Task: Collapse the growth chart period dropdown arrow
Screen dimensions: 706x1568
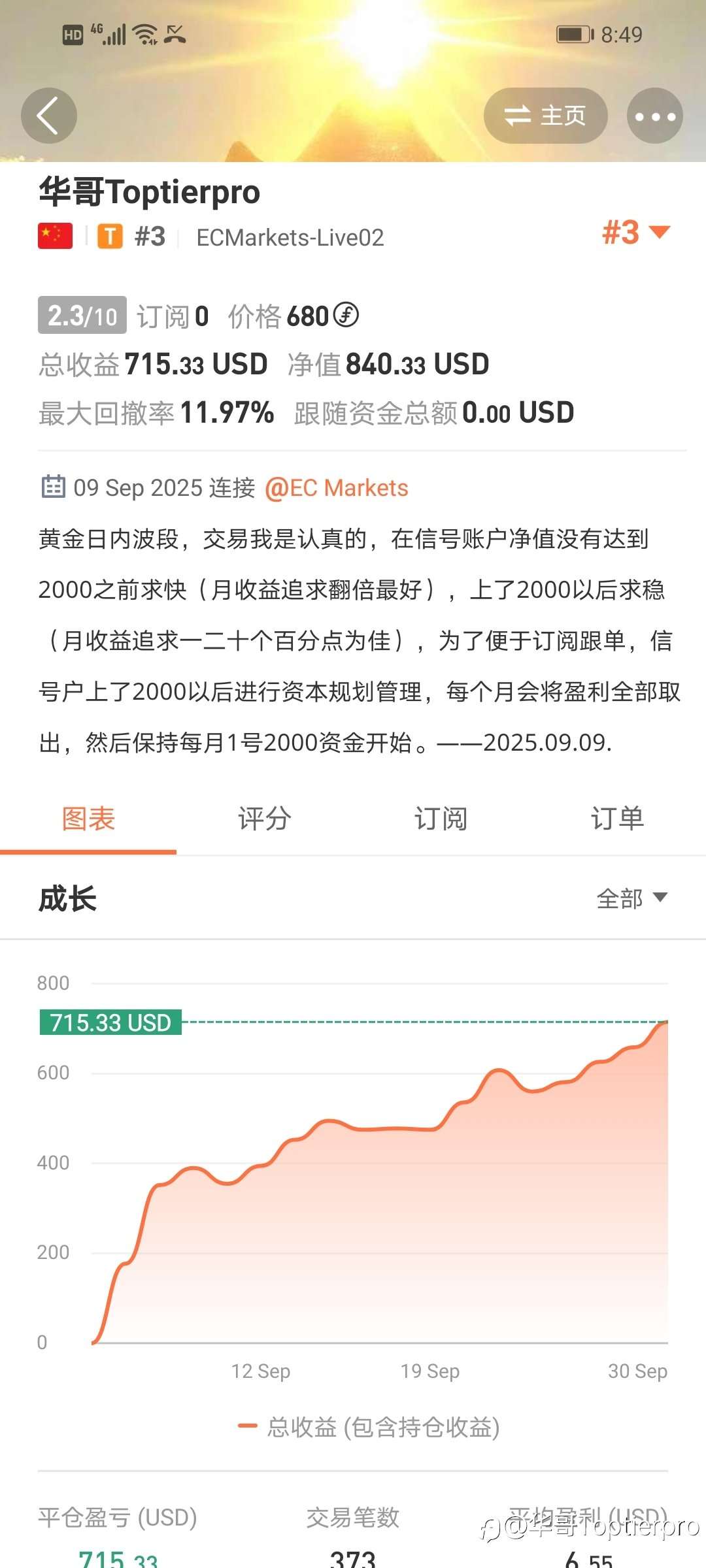Action: tap(661, 898)
